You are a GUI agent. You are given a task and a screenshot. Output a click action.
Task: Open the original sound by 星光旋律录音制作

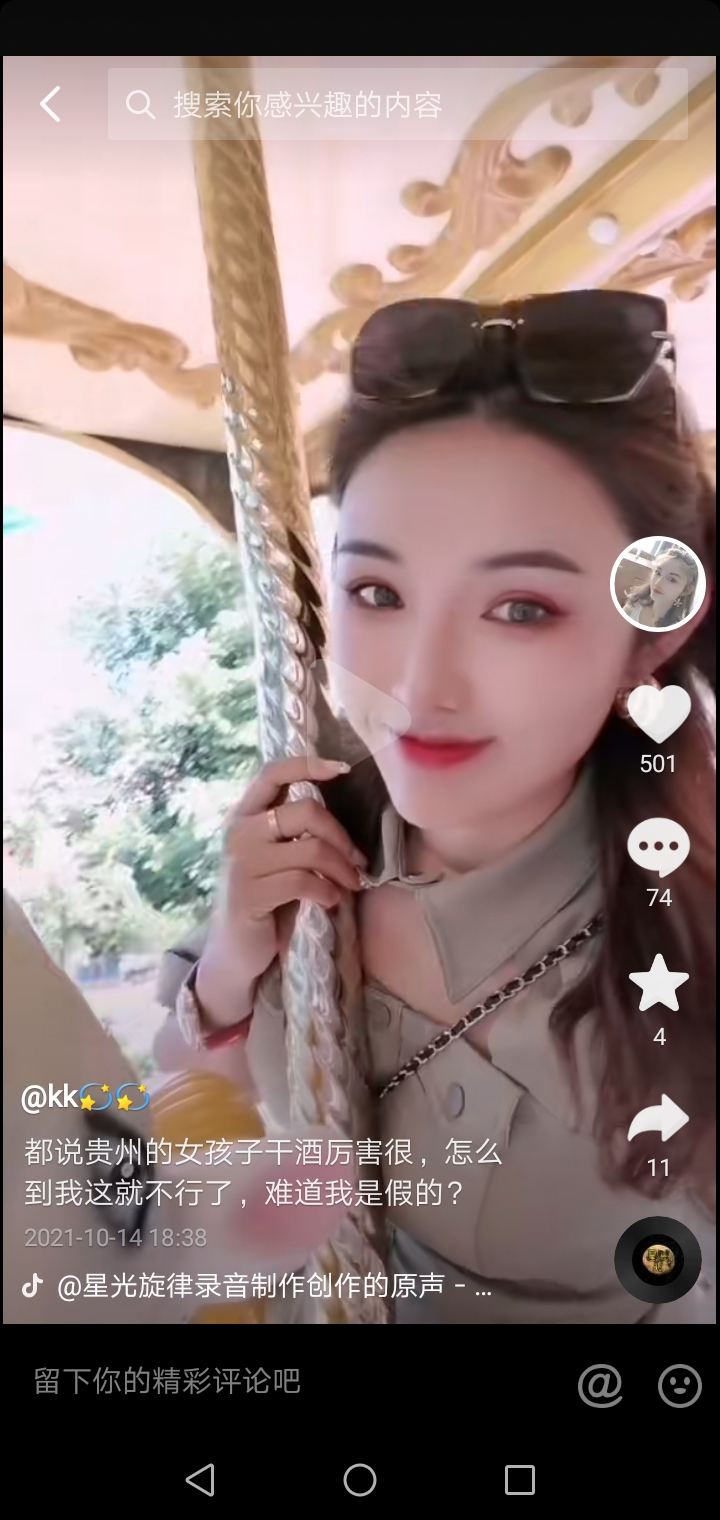tap(272, 1286)
